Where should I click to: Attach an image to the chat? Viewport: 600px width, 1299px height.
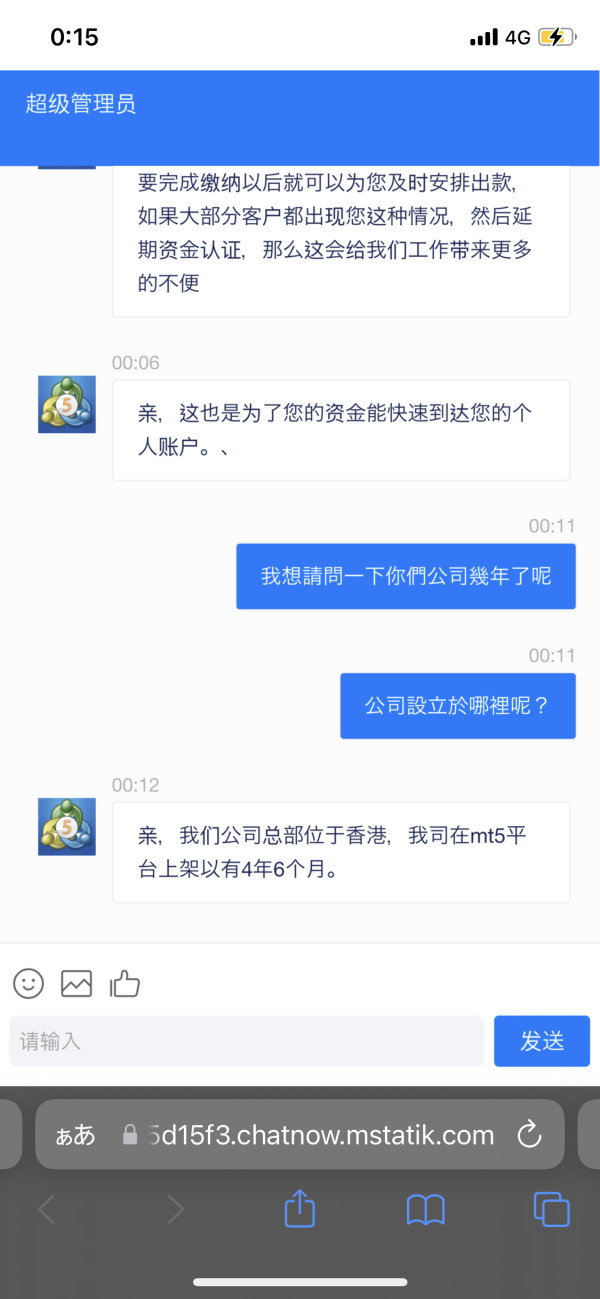(77, 983)
